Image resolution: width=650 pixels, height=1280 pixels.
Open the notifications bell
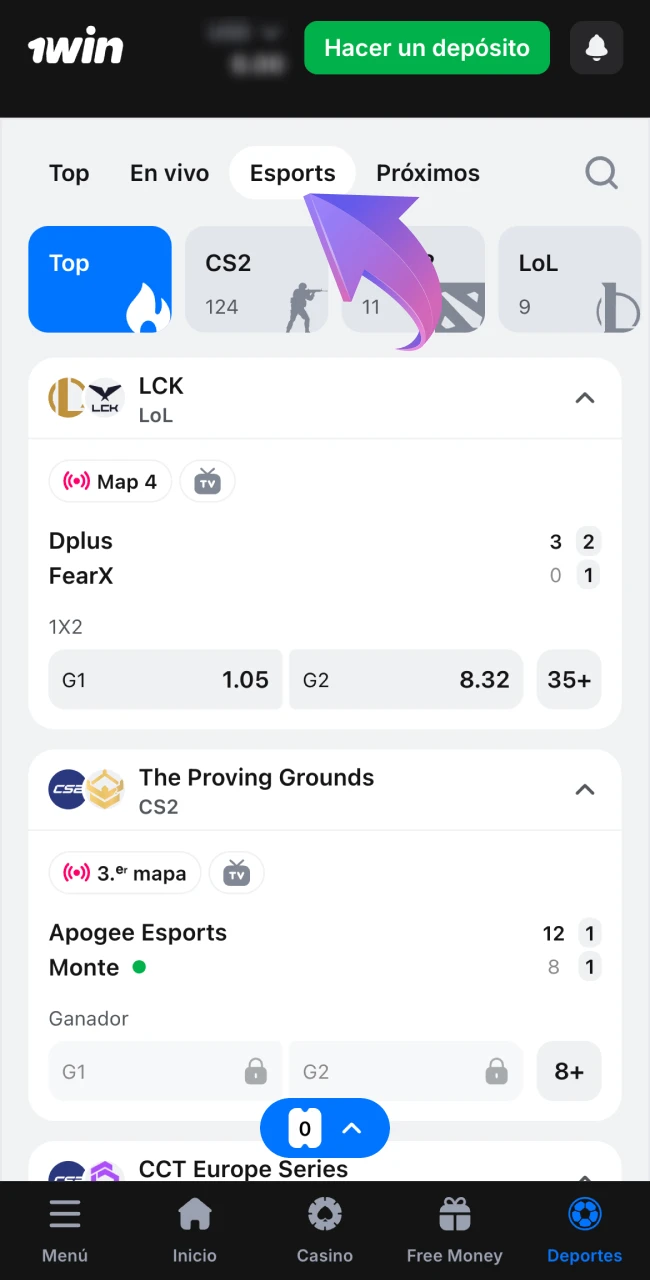(x=597, y=47)
